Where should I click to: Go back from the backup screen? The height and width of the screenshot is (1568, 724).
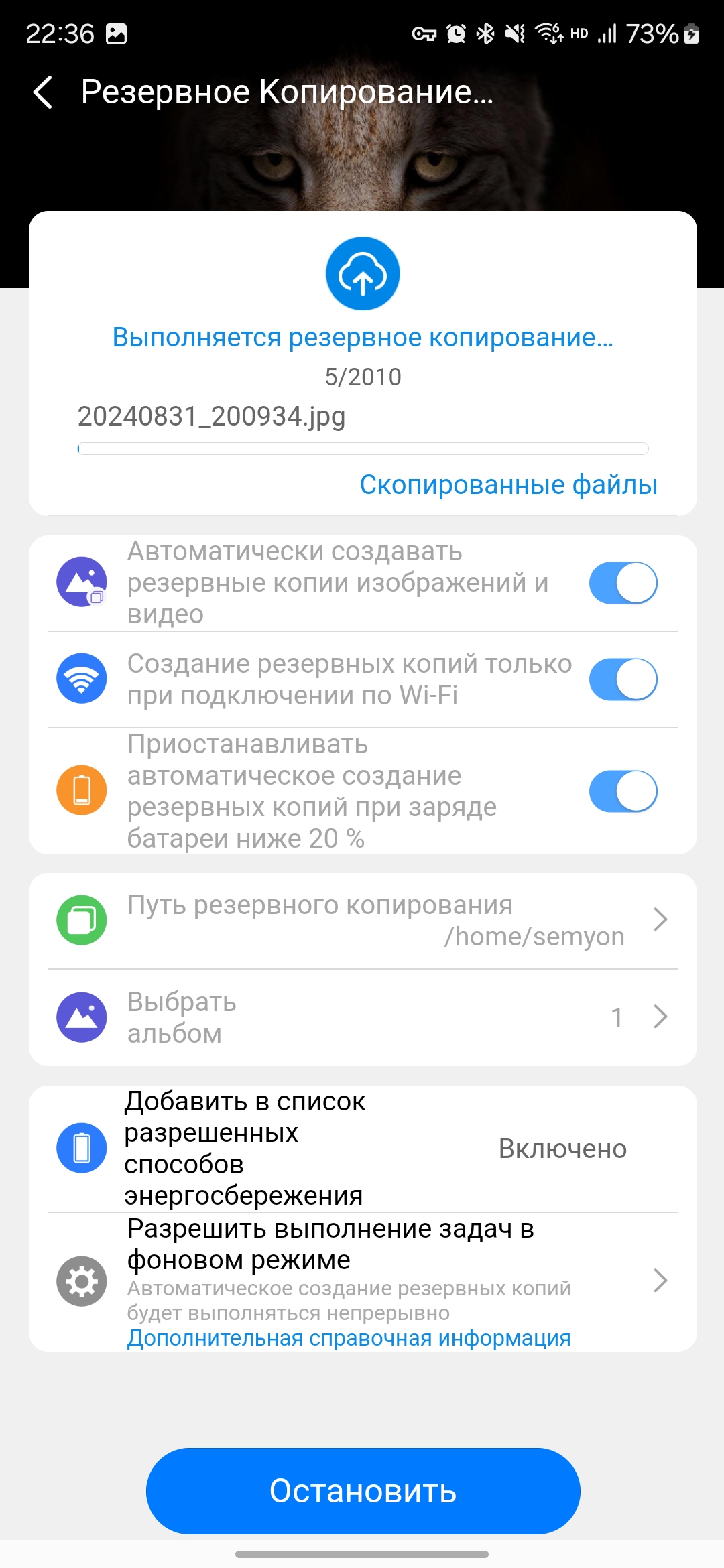click(x=43, y=92)
